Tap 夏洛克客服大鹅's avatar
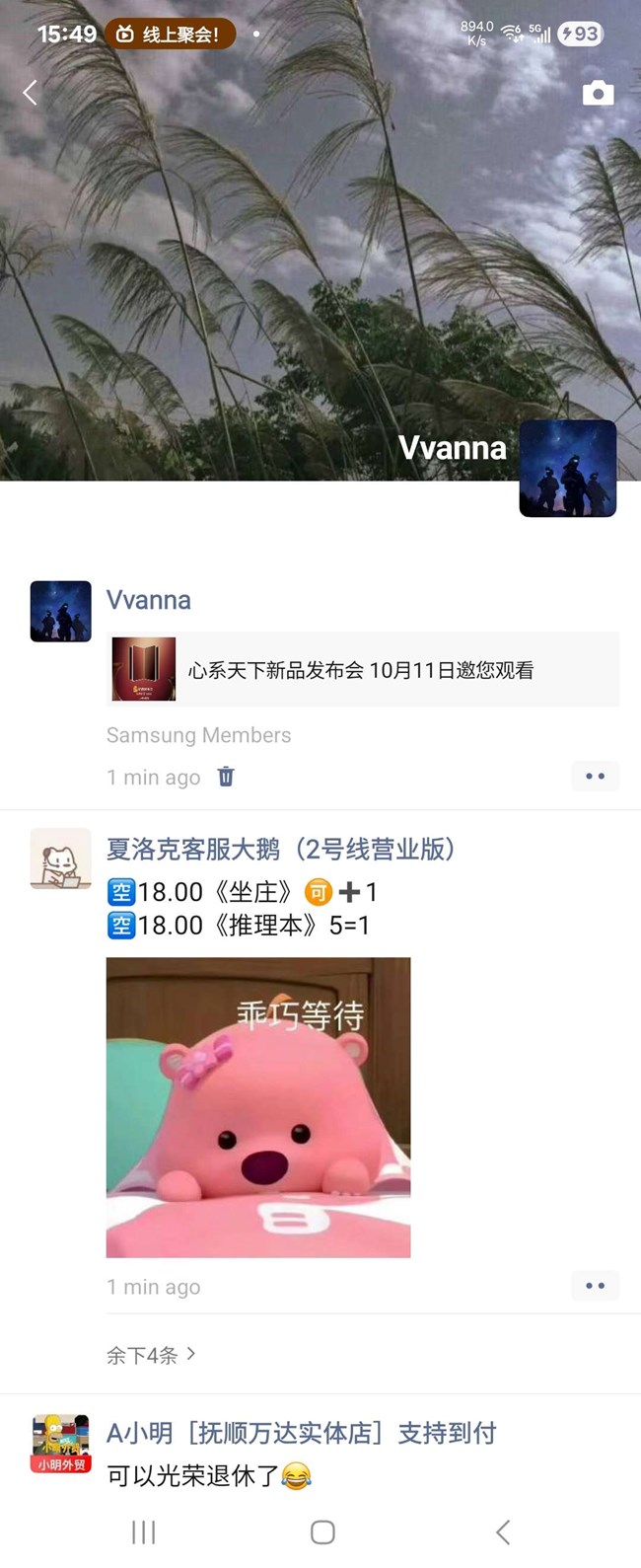 click(60, 859)
